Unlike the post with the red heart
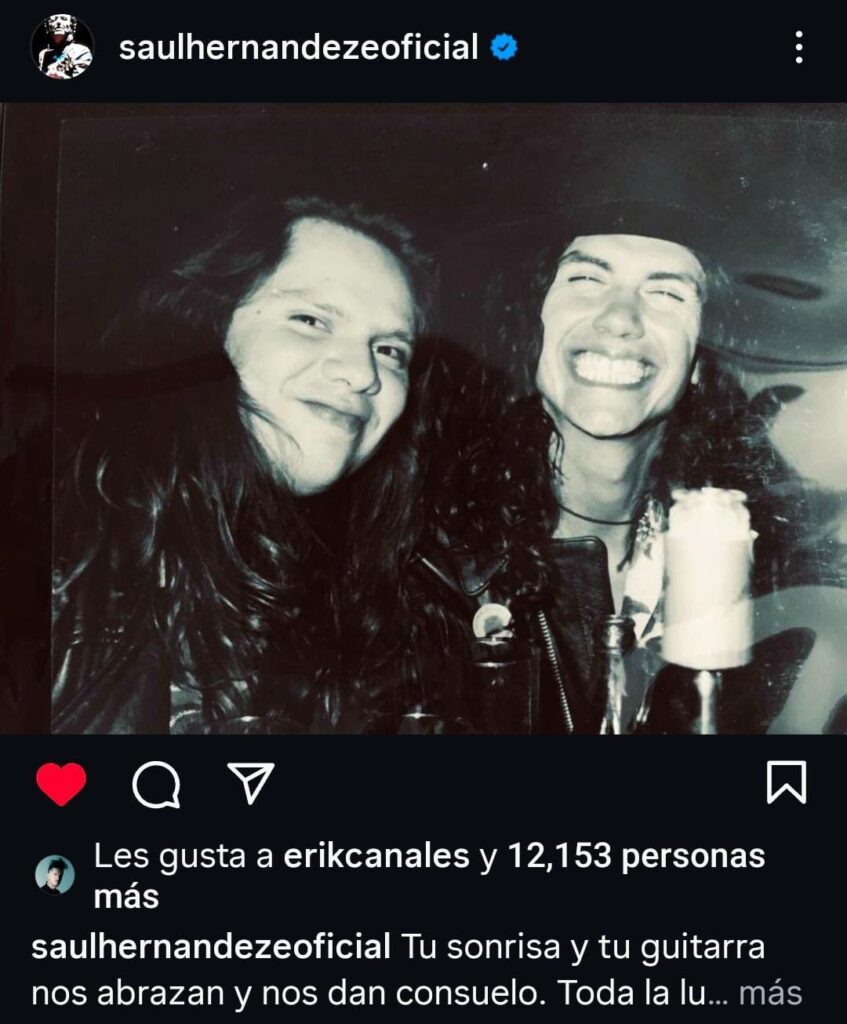This screenshot has width=847, height=1024. (x=62, y=784)
